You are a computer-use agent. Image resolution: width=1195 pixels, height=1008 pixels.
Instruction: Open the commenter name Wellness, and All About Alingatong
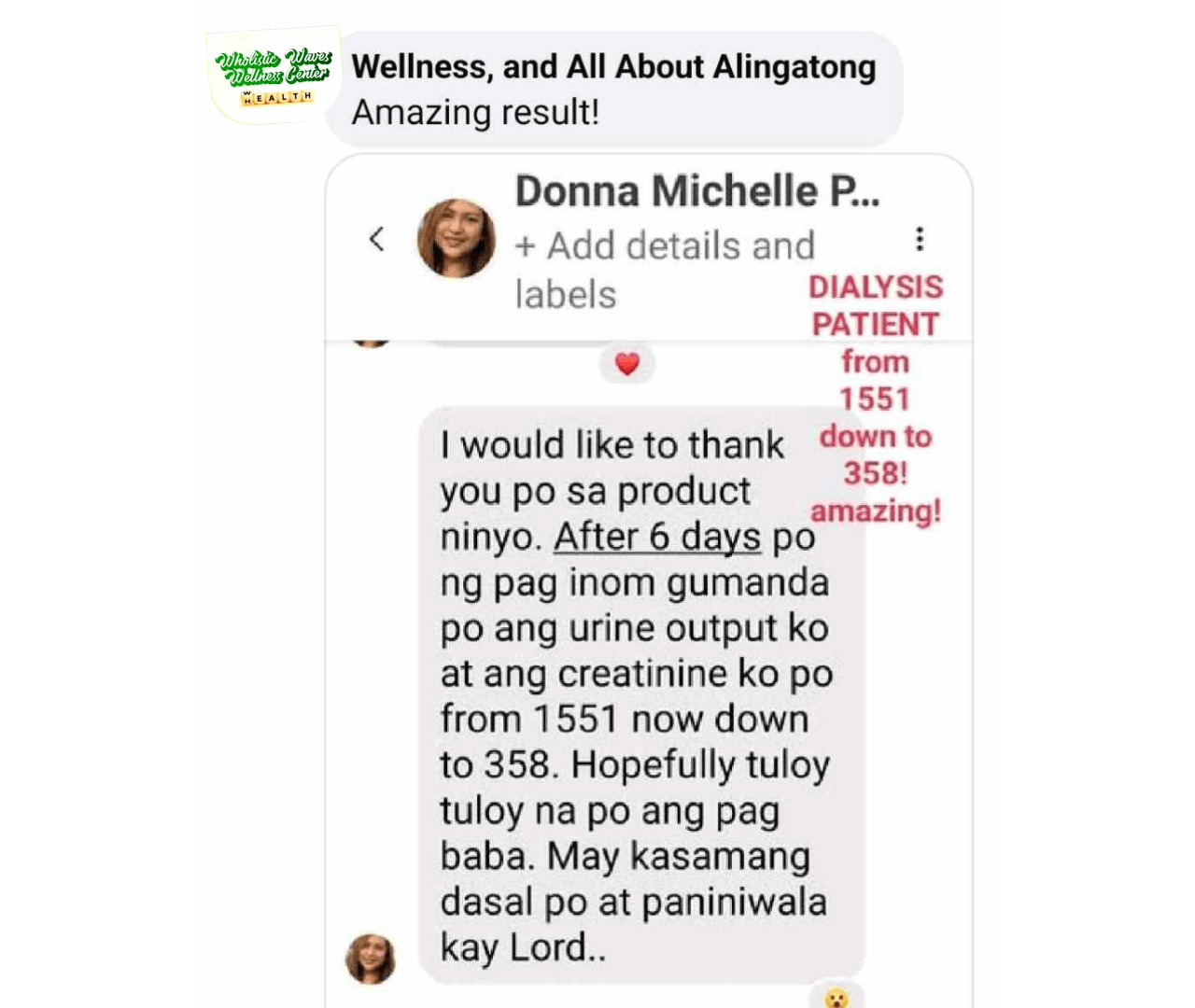[613, 67]
